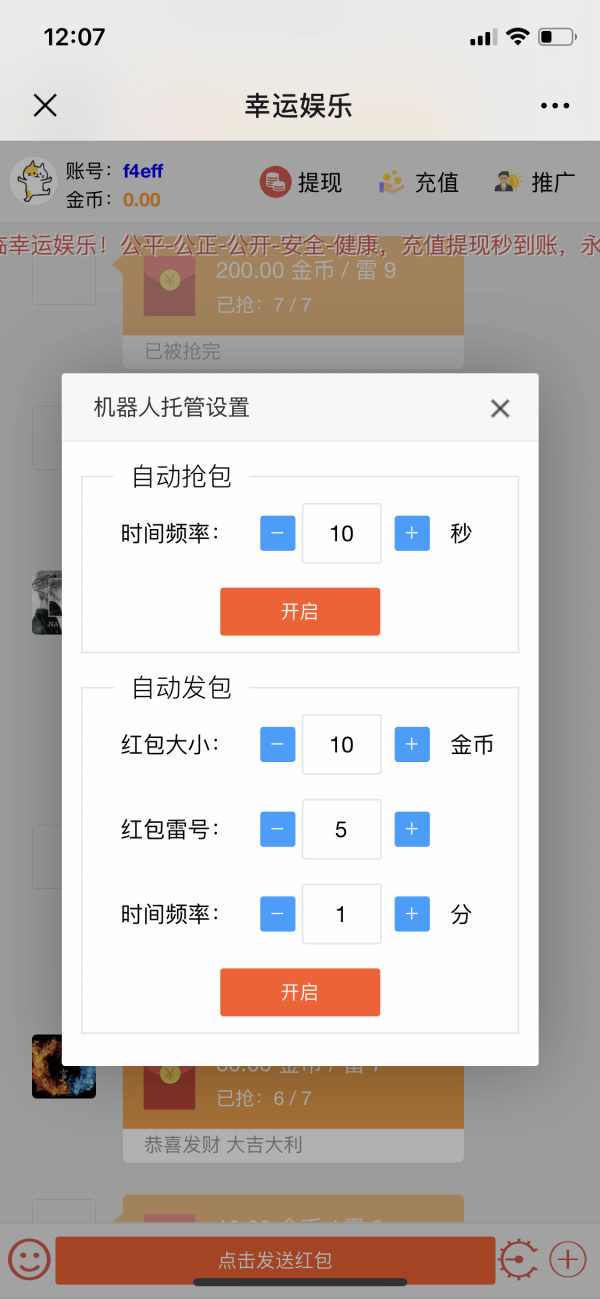Decrease the 自动发包 时间频率 minutes

[x=278, y=914]
